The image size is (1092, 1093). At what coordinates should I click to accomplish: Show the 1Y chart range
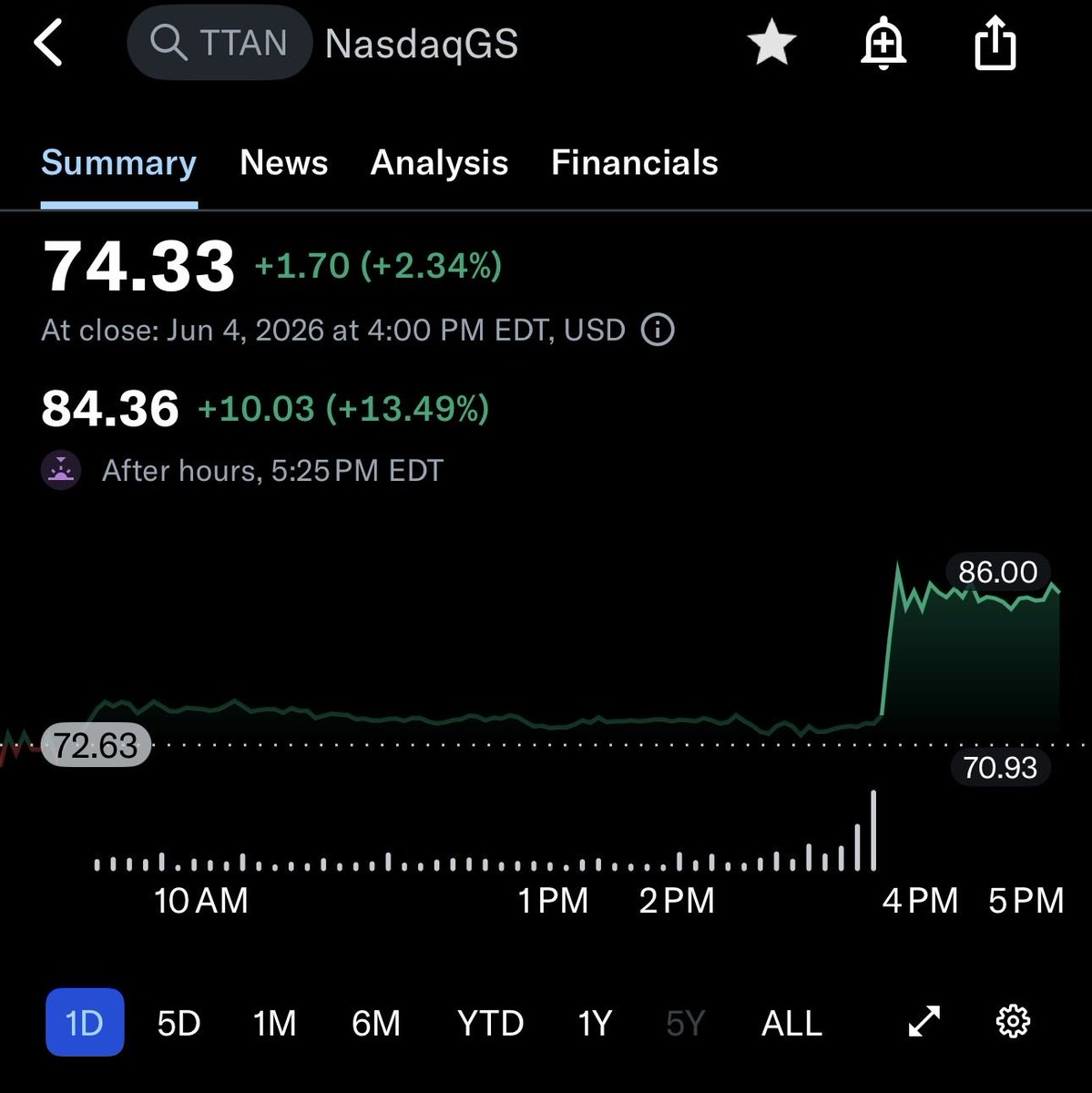pos(595,1023)
